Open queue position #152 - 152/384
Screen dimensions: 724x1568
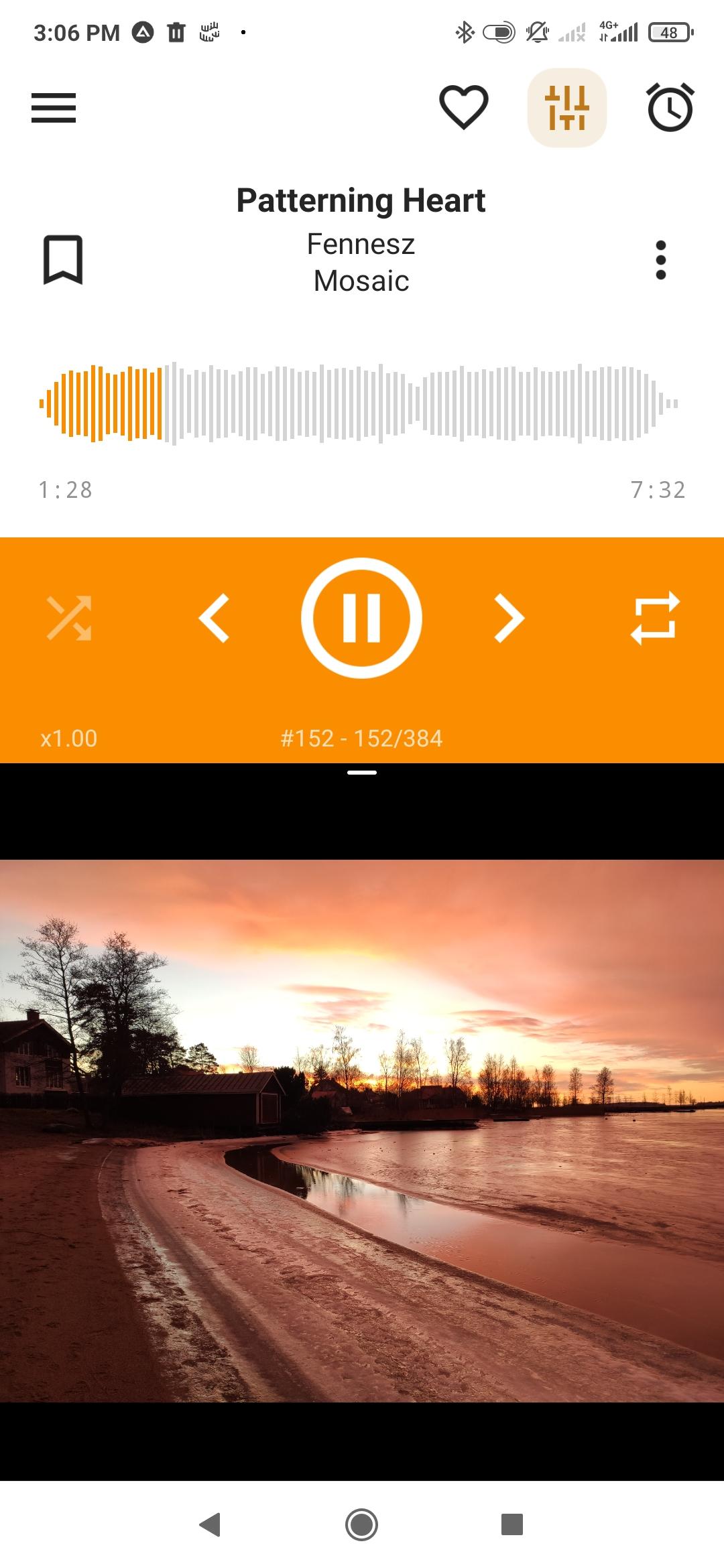(361, 738)
